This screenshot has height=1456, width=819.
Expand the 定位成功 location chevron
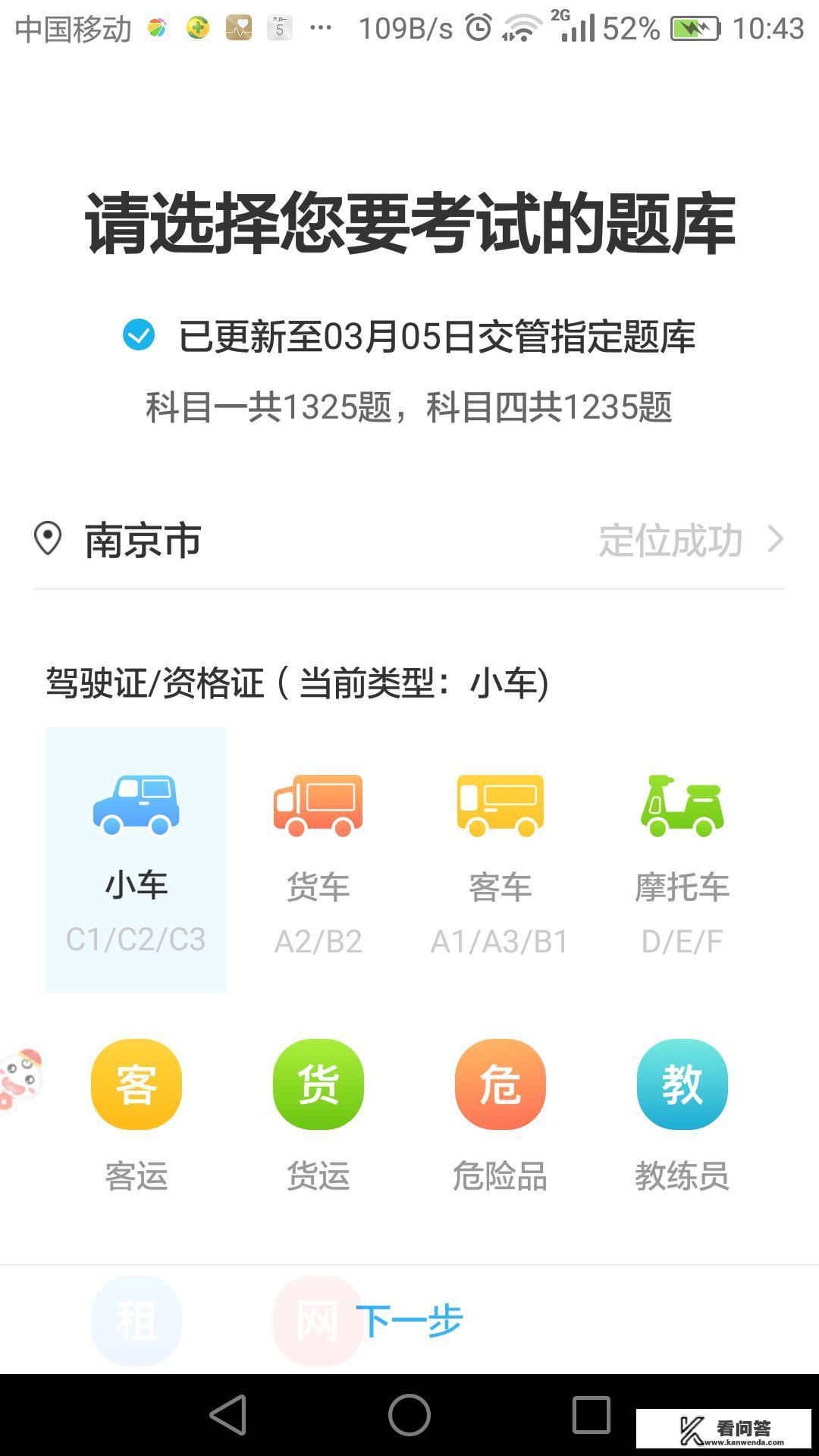[x=775, y=540]
